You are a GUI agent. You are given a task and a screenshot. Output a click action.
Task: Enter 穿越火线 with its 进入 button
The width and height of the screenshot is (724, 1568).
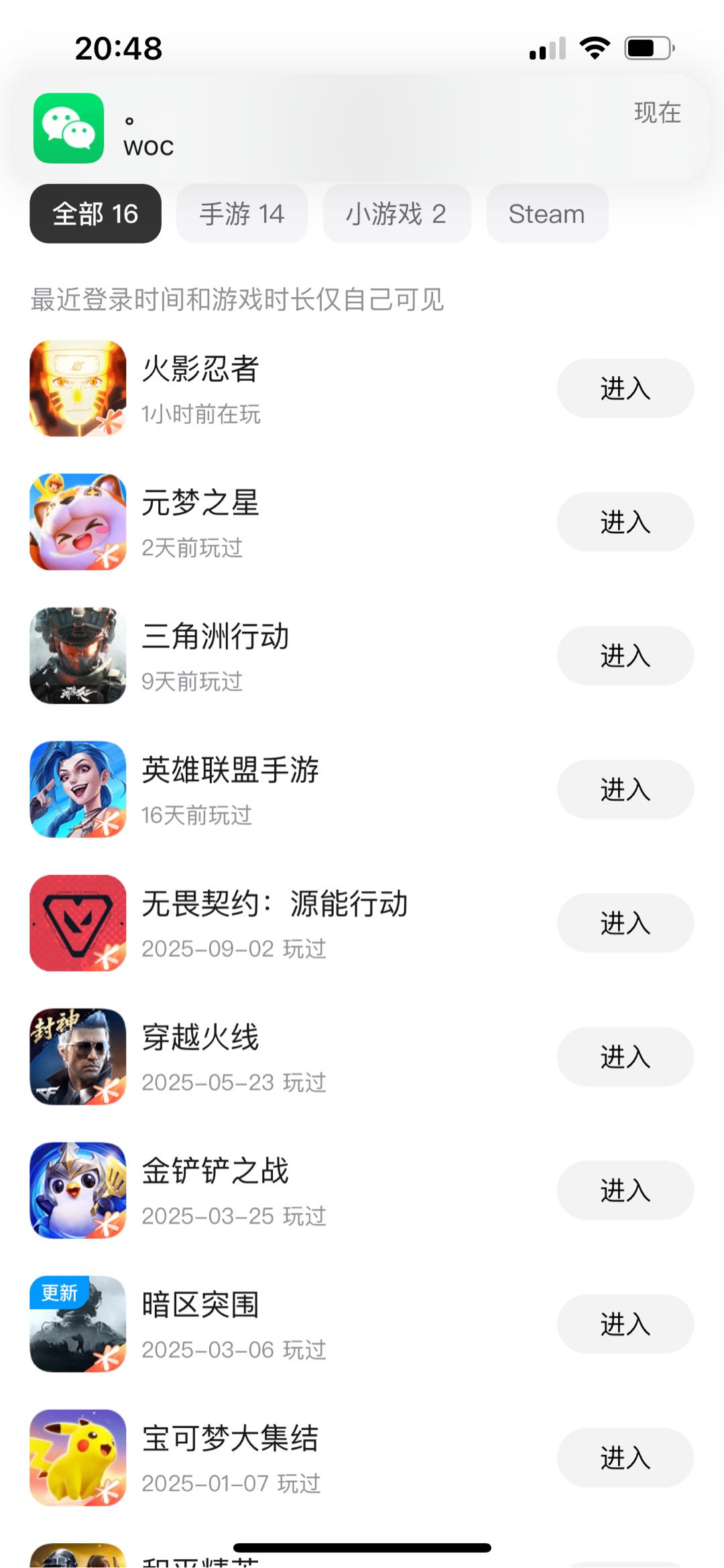point(625,1056)
